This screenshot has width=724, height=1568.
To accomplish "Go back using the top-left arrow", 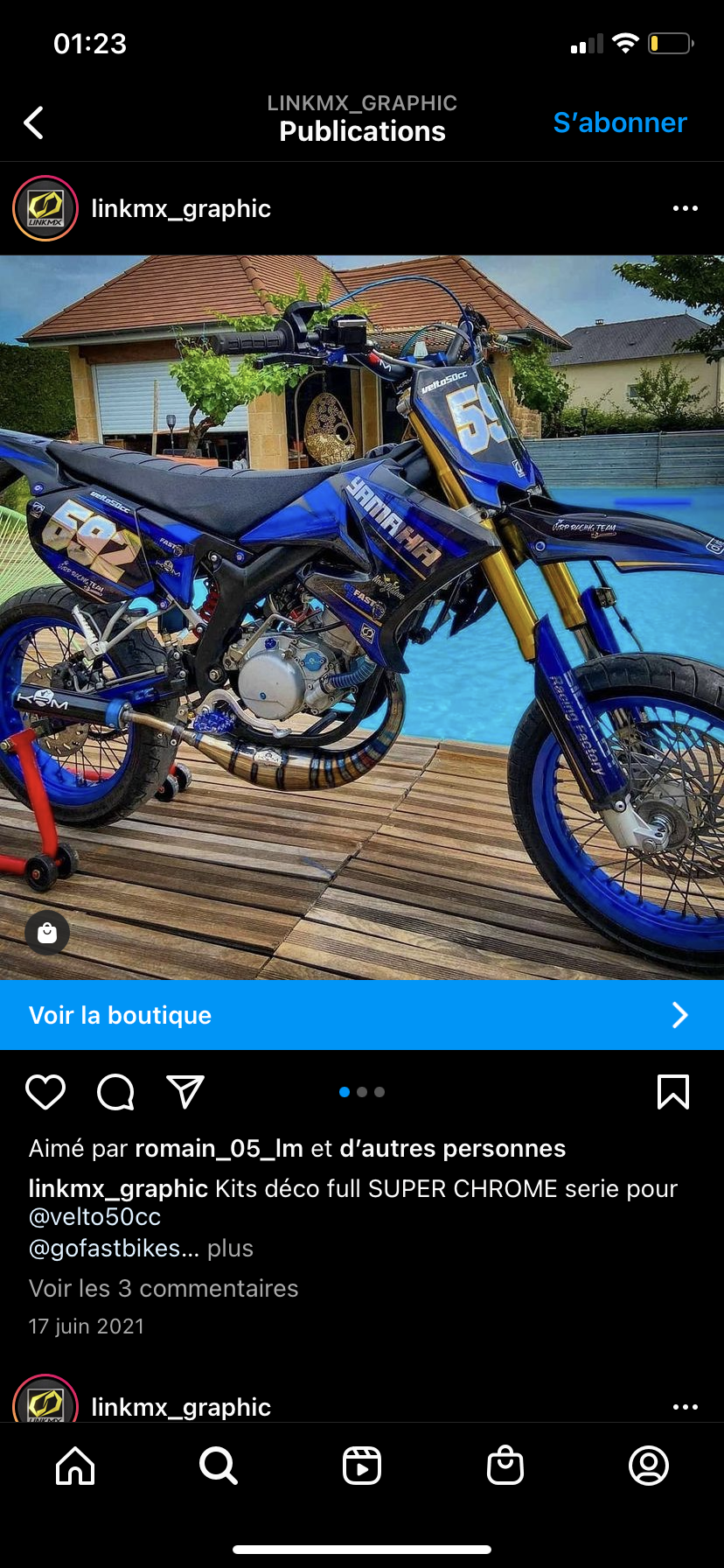I will pos(34,123).
